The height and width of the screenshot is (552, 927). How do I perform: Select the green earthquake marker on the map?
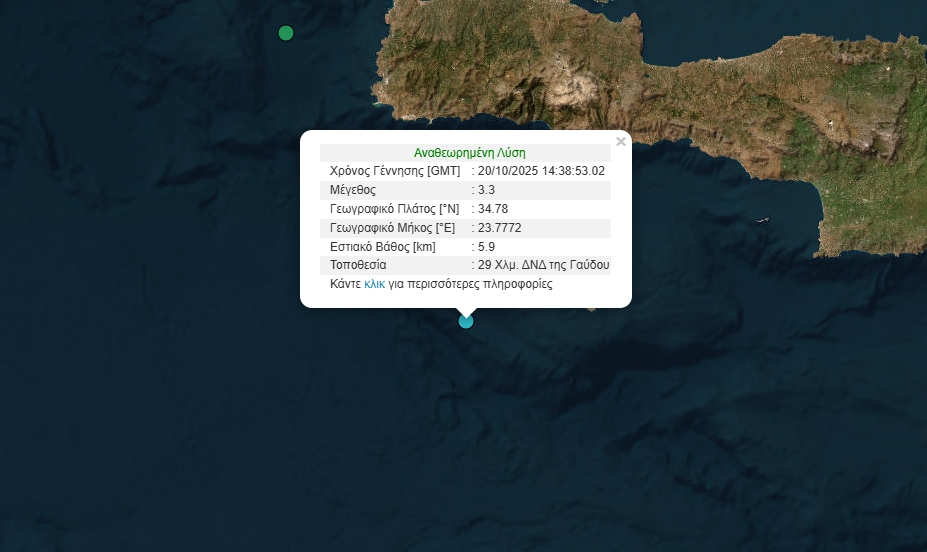(x=286, y=33)
